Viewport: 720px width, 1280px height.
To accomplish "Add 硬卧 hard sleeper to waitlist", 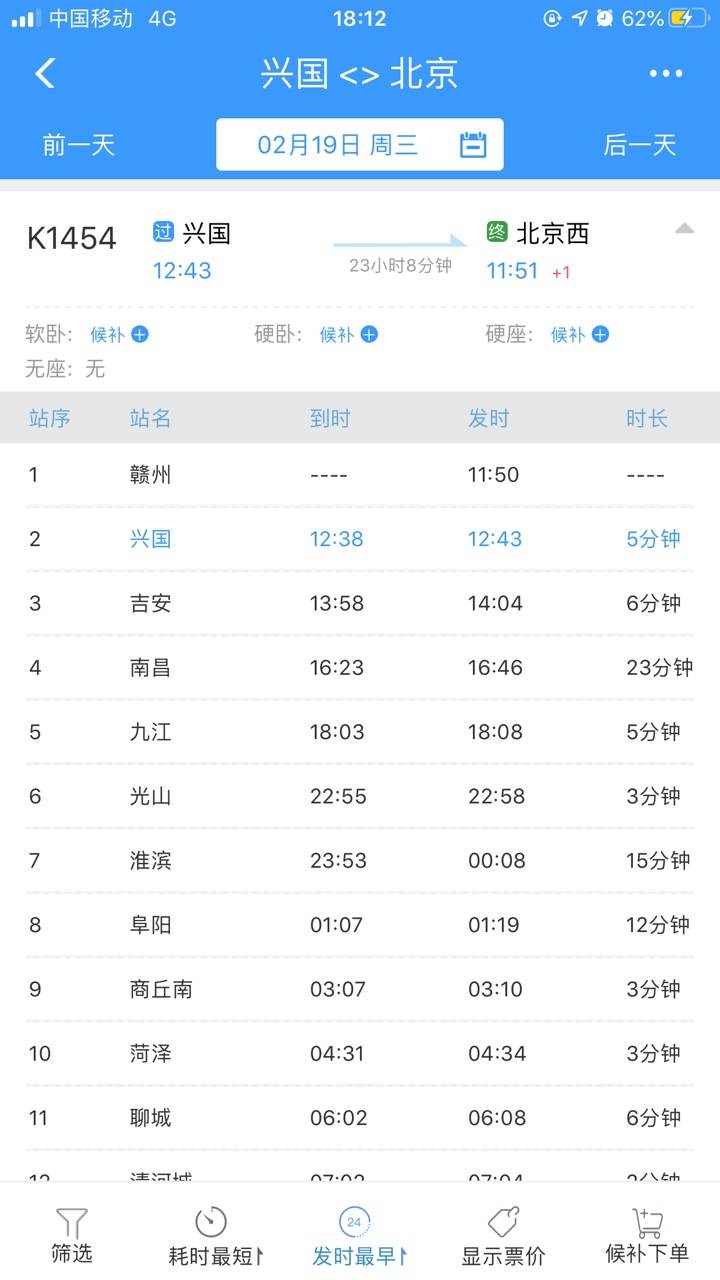I will [349, 334].
